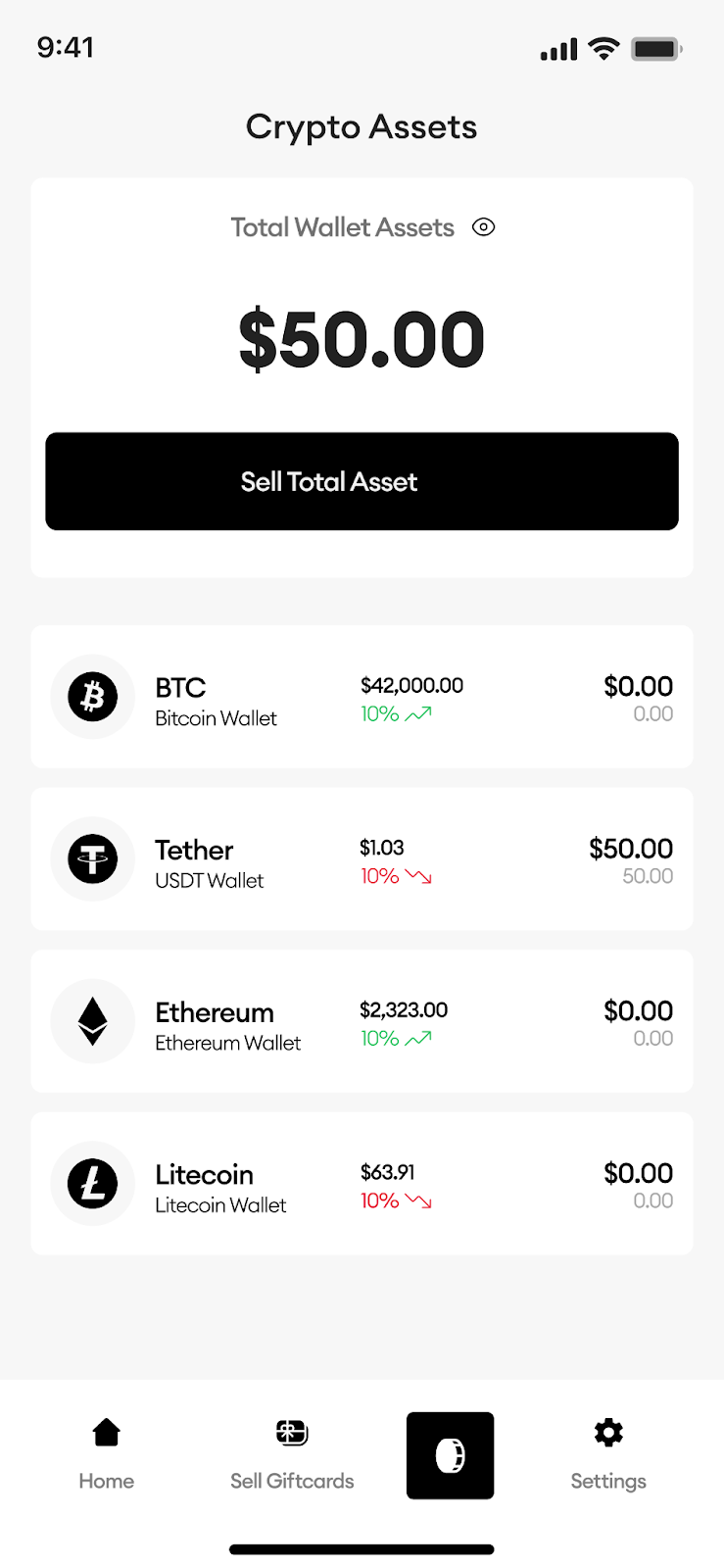Switch to the Sell Giftcards tab

pyautogui.click(x=292, y=1455)
